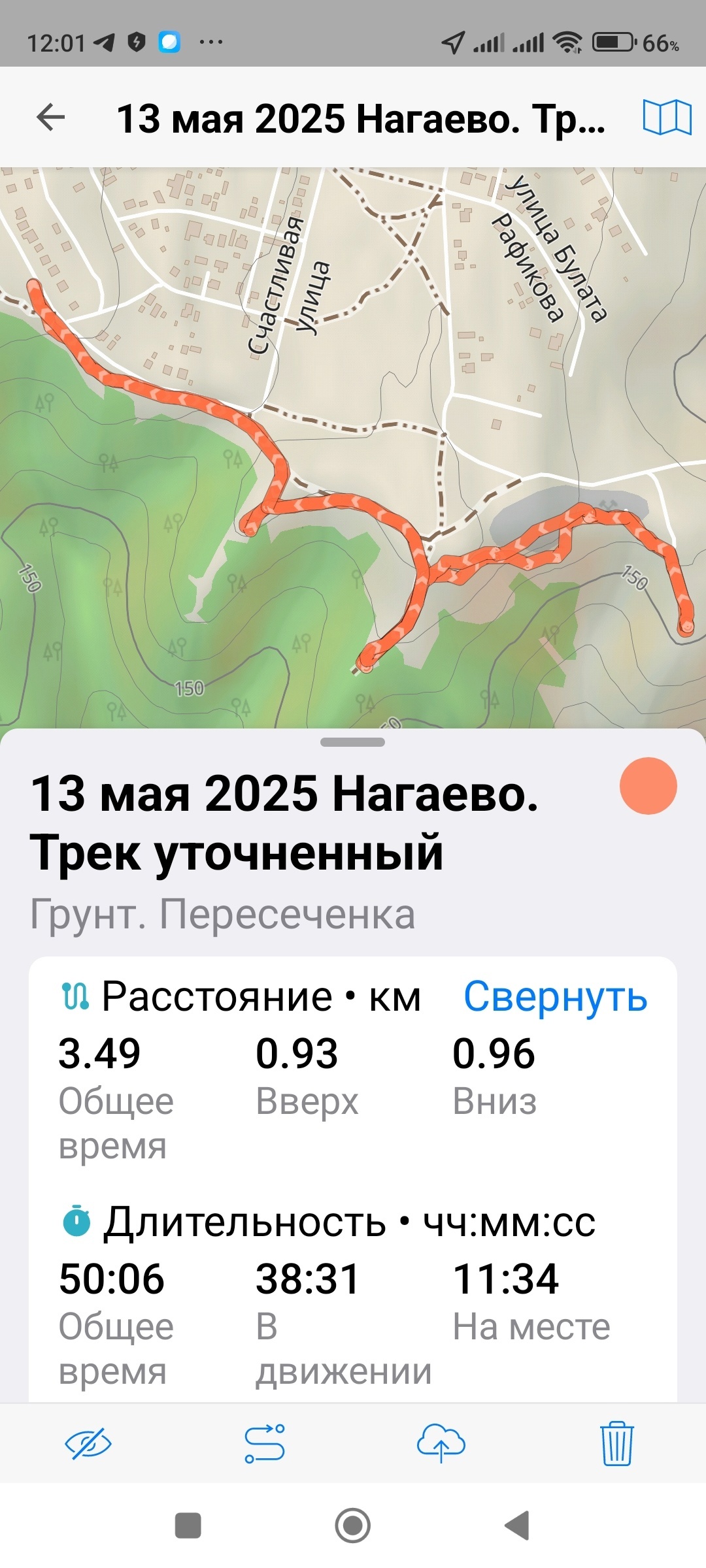Open the map icon in the app bar

pyautogui.click(x=667, y=118)
